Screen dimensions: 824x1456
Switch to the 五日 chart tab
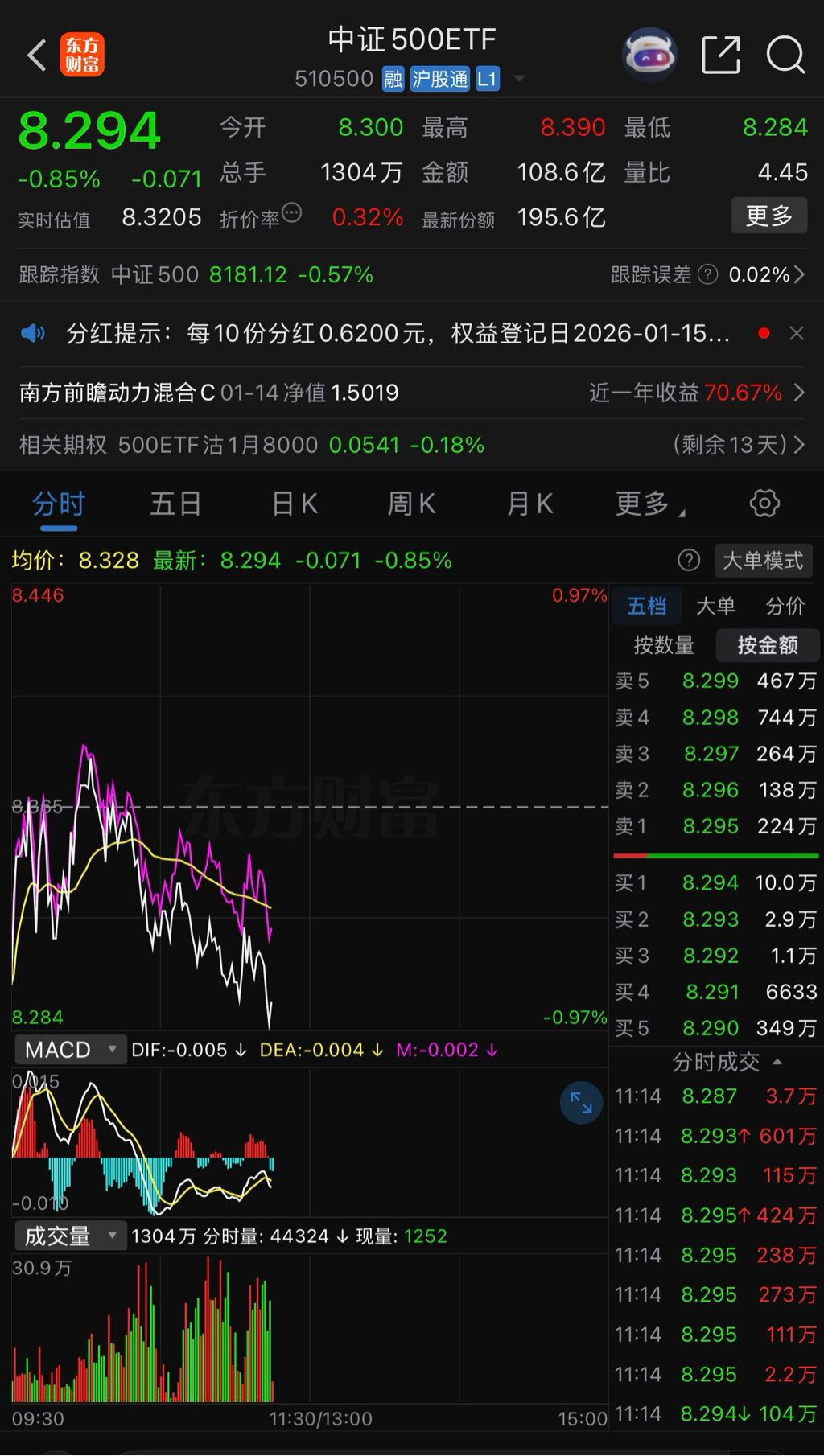point(175,504)
